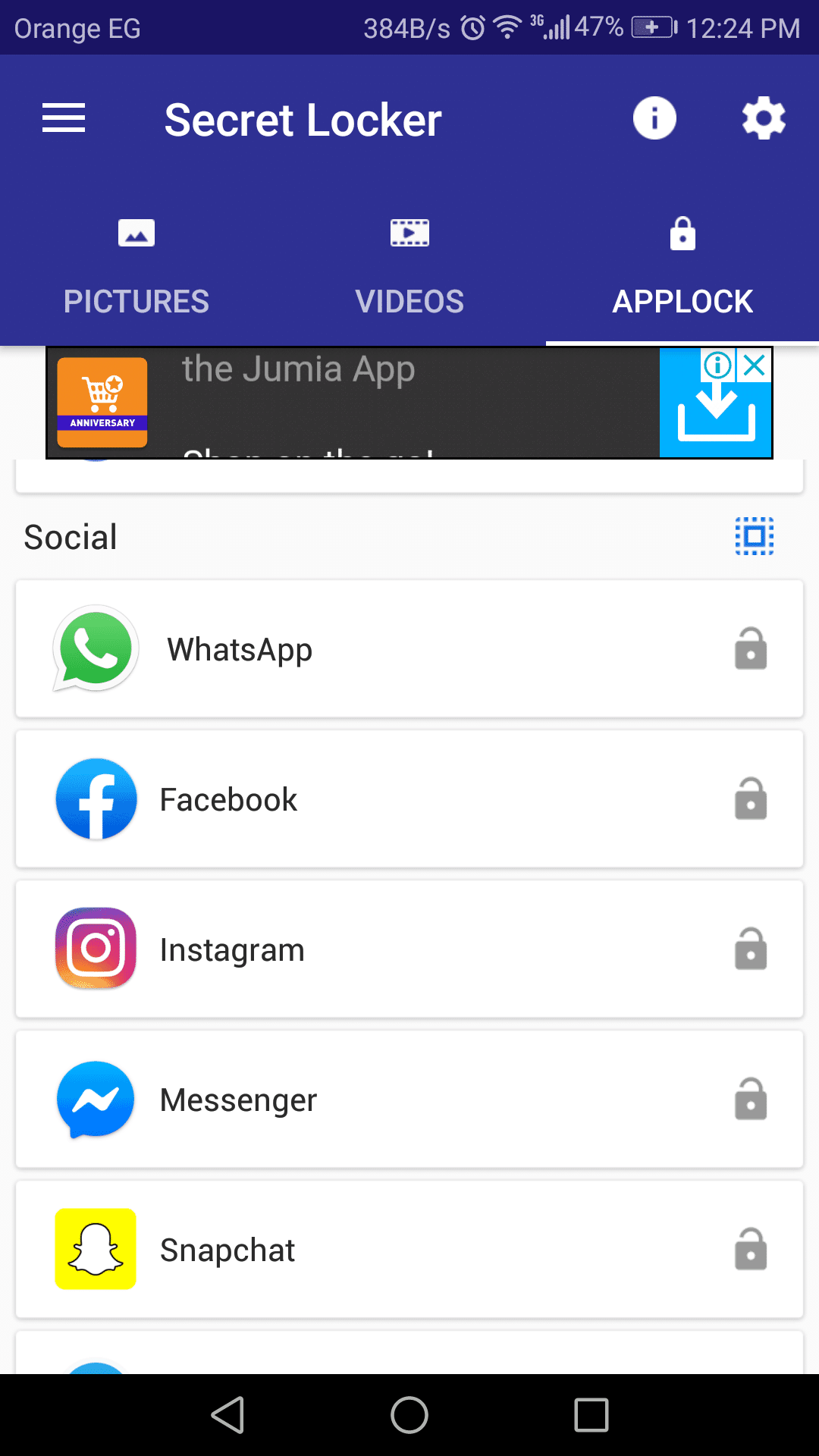The width and height of the screenshot is (819, 1456).
Task: Close the Jumia ad banner
Action: [x=755, y=366]
